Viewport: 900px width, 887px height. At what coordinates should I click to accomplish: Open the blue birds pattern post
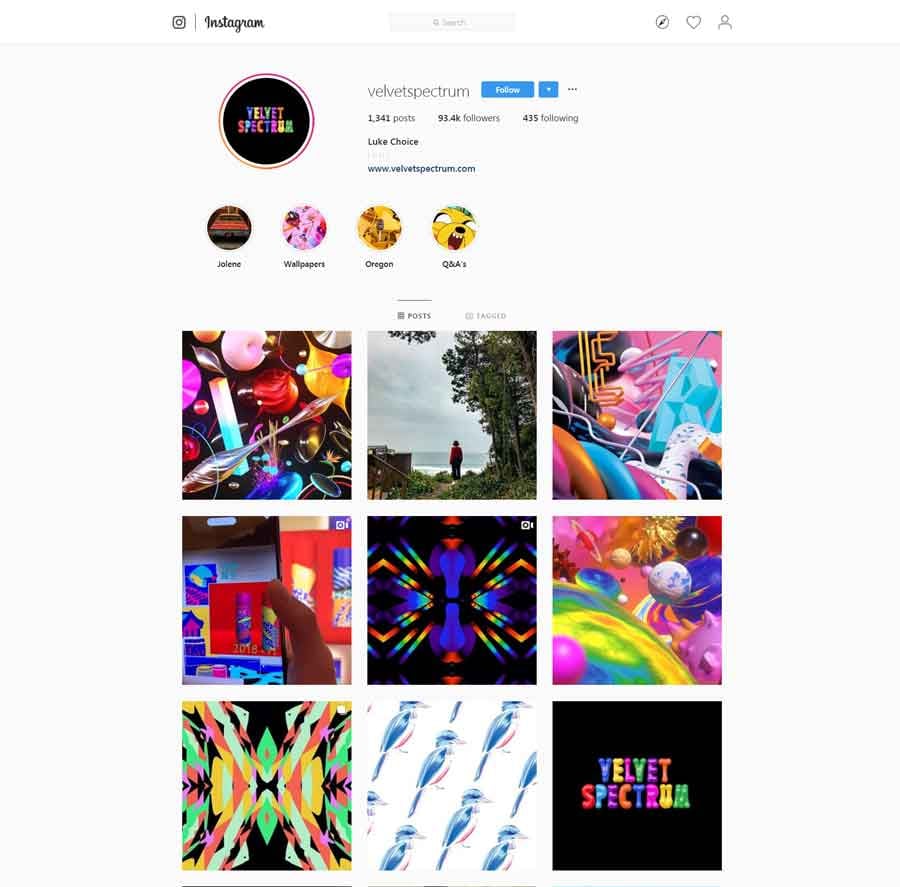[x=451, y=785]
